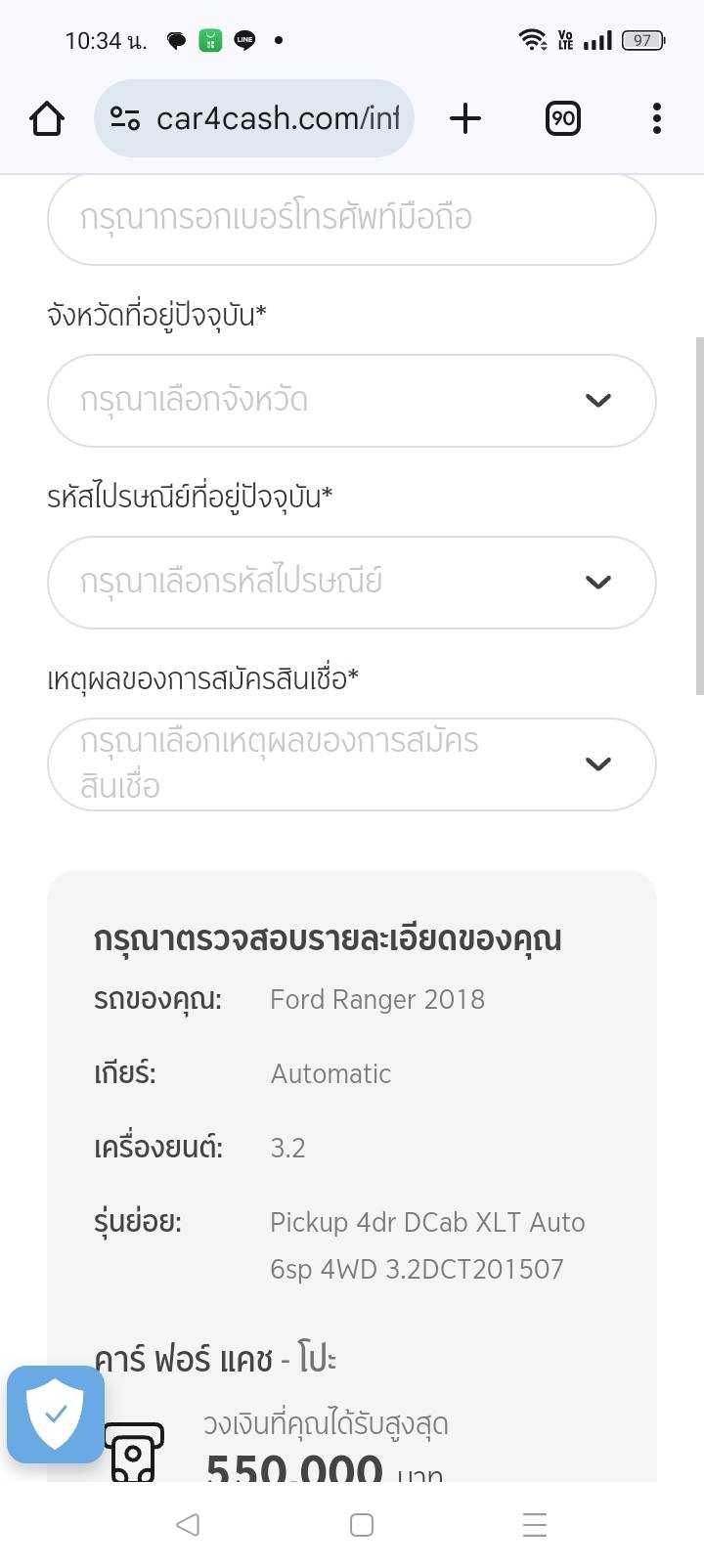Open the tab switcher showing 90 tabs

coord(562,119)
